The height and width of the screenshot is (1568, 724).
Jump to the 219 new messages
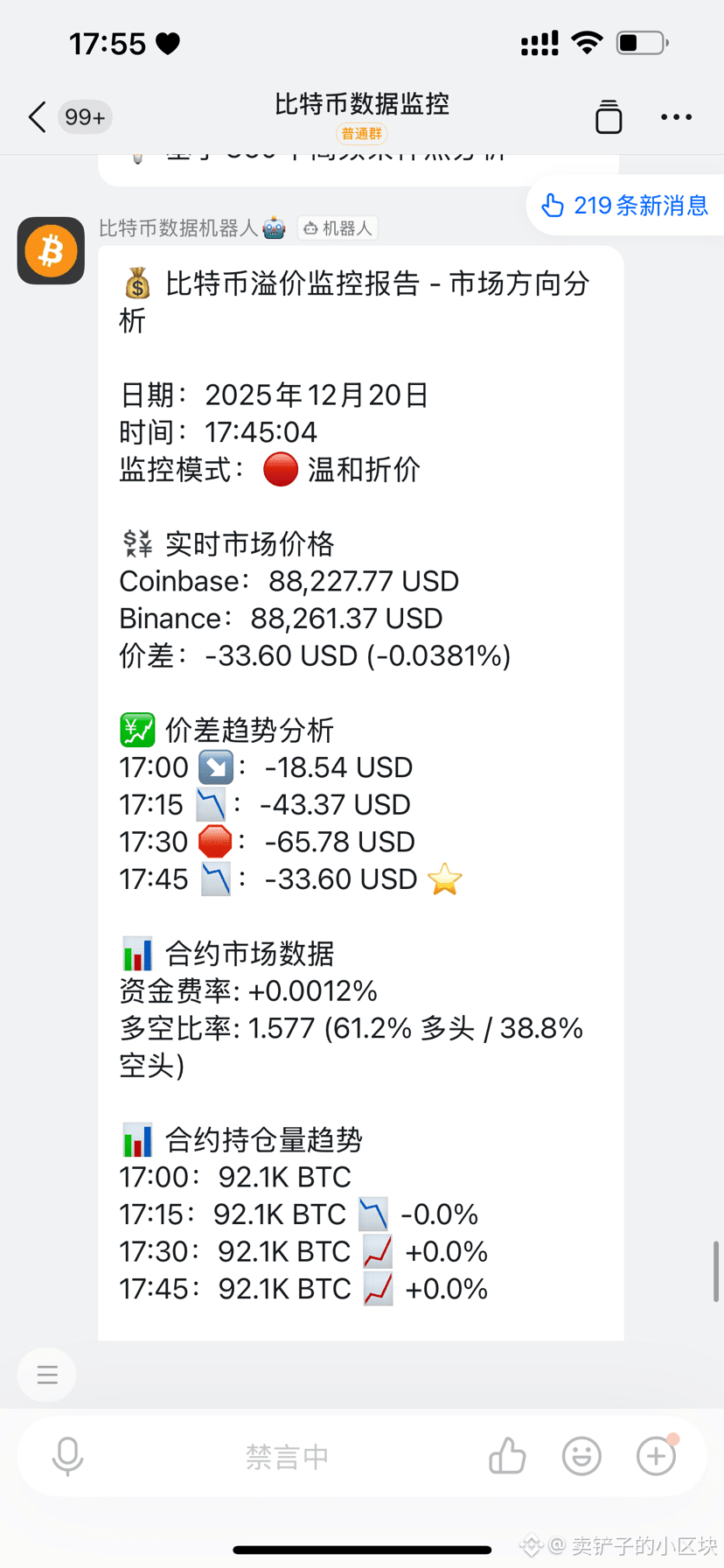[x=625, y=206]
